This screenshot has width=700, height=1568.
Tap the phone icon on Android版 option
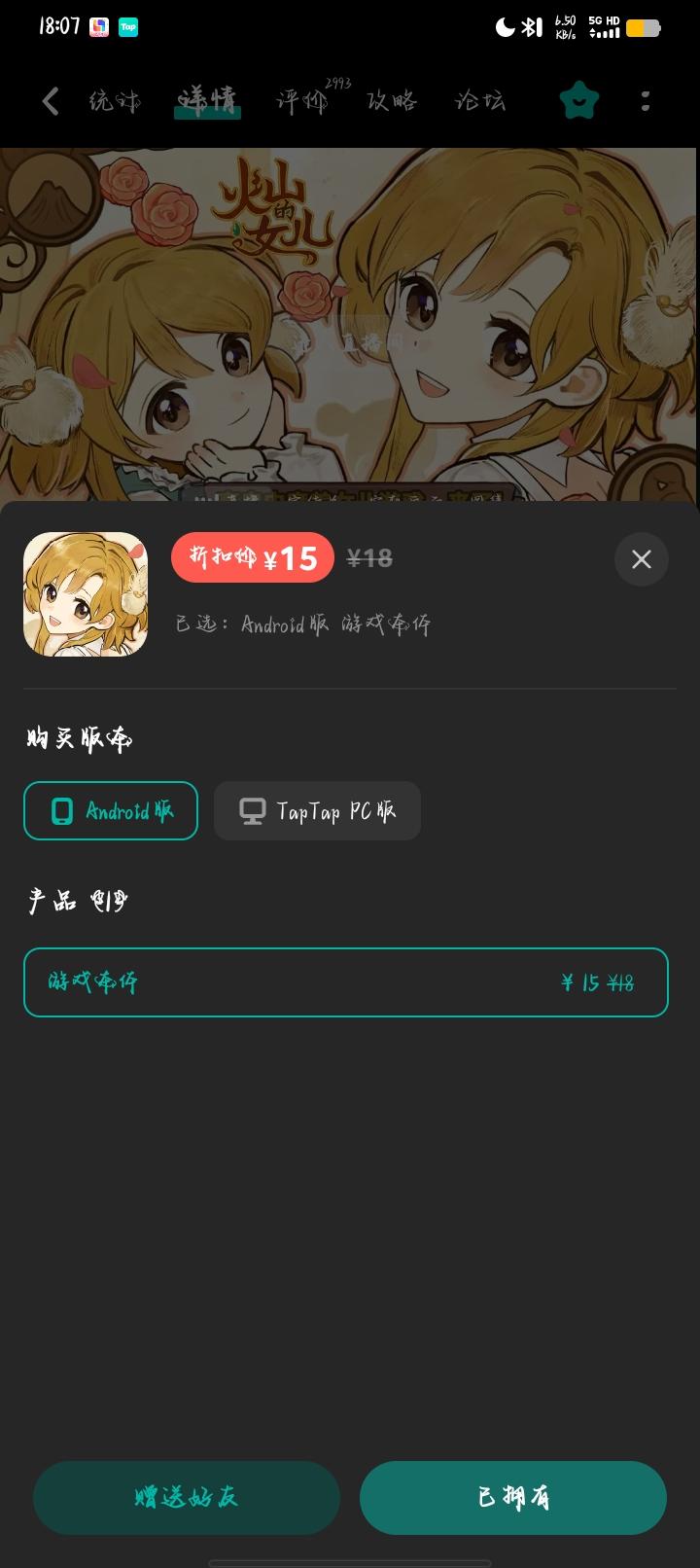click(x=64, y=810)
